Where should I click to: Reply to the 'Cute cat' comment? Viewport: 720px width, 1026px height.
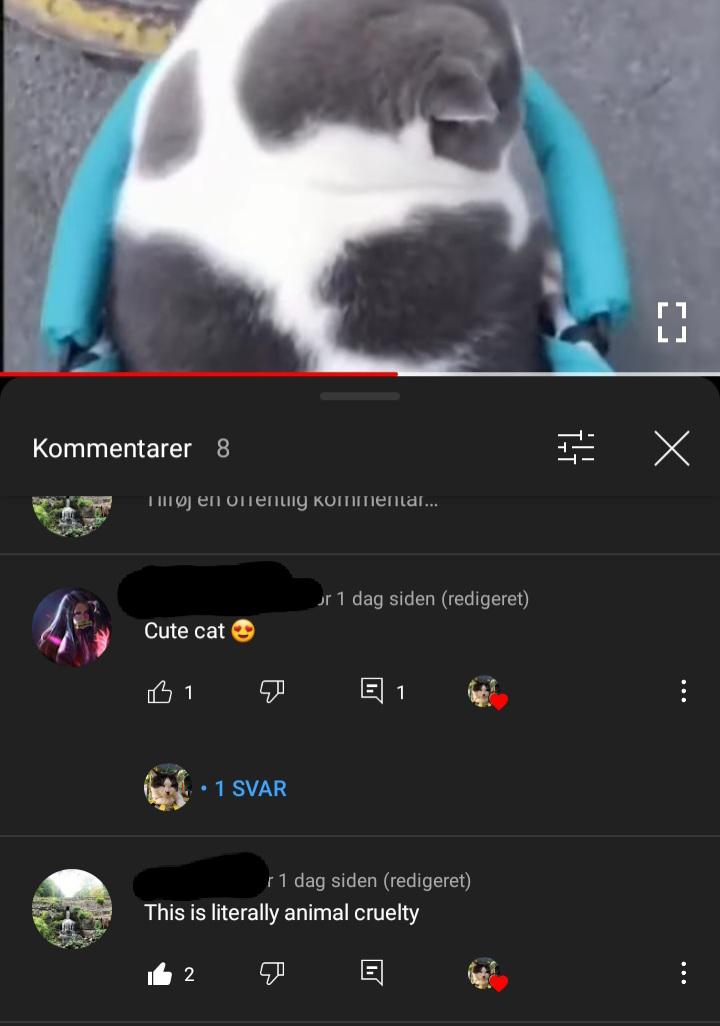click(x=372, y=691)
